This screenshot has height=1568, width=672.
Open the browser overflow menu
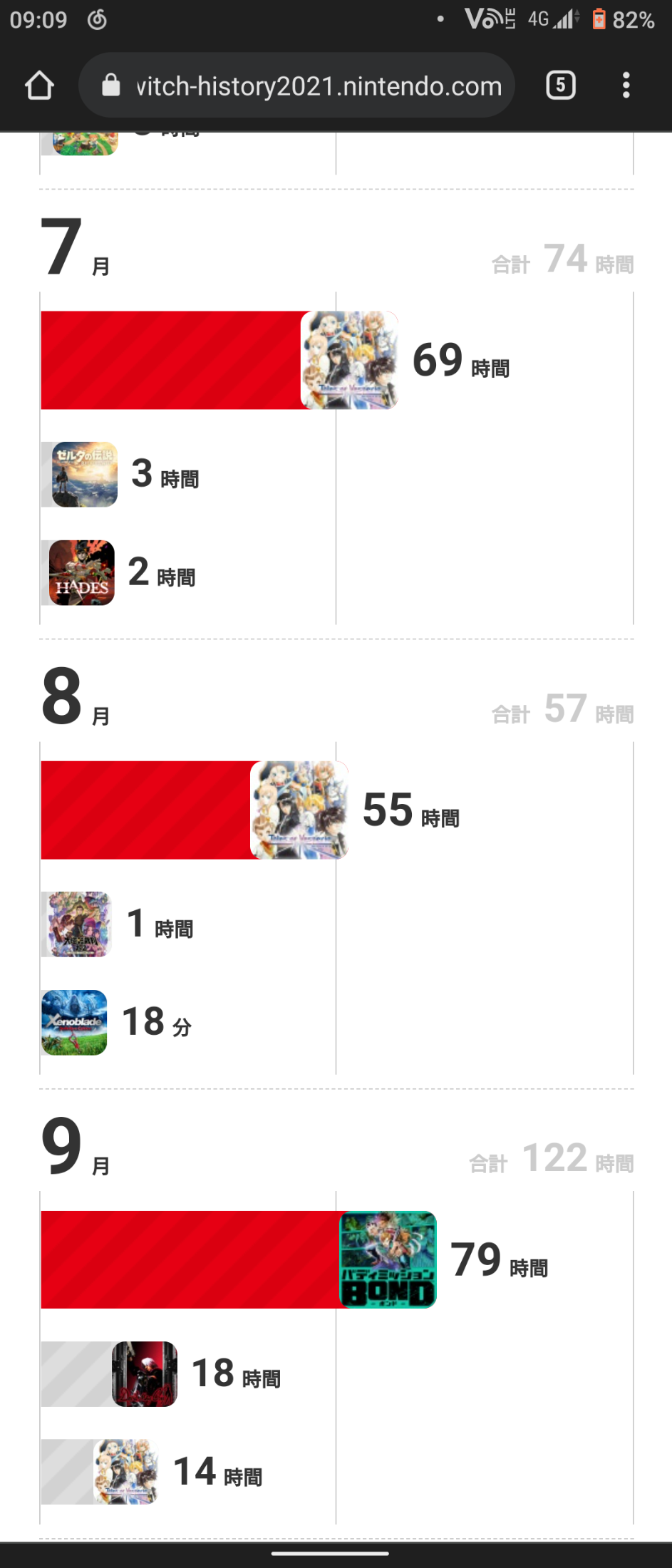[x=626, y=86]
